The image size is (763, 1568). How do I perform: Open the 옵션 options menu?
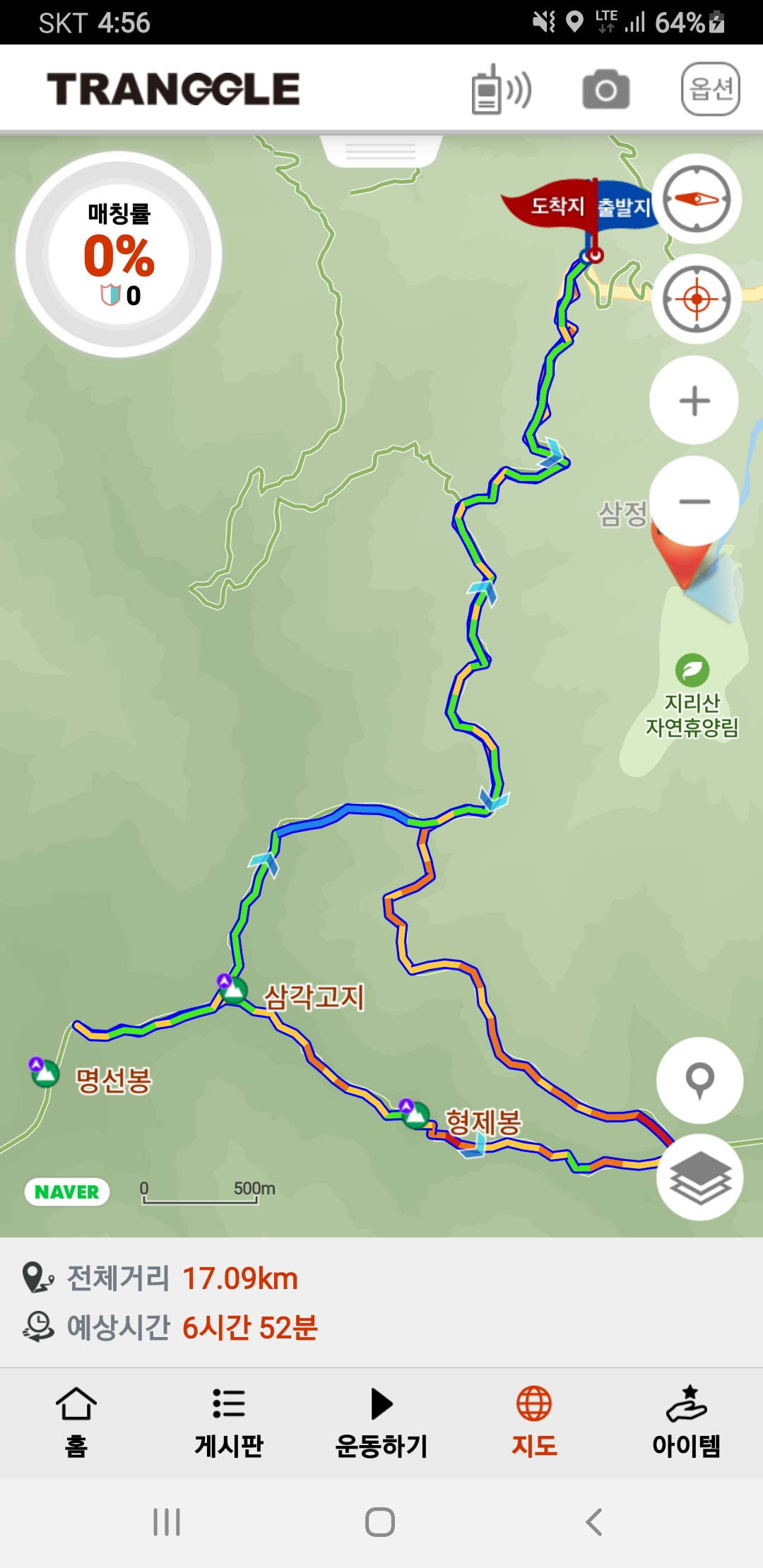click(710, 89)
